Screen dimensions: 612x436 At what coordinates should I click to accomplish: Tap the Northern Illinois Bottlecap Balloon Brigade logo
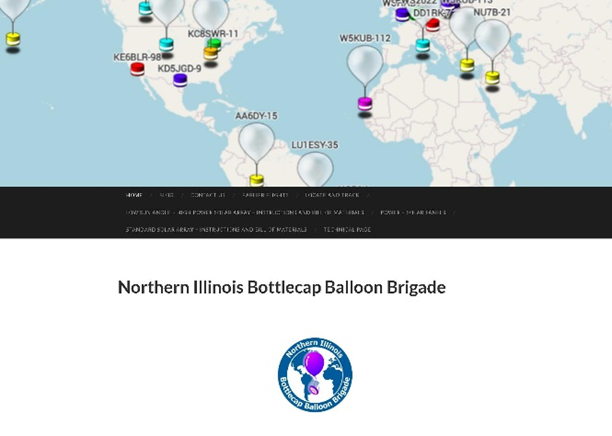click(x=315, y=375)
